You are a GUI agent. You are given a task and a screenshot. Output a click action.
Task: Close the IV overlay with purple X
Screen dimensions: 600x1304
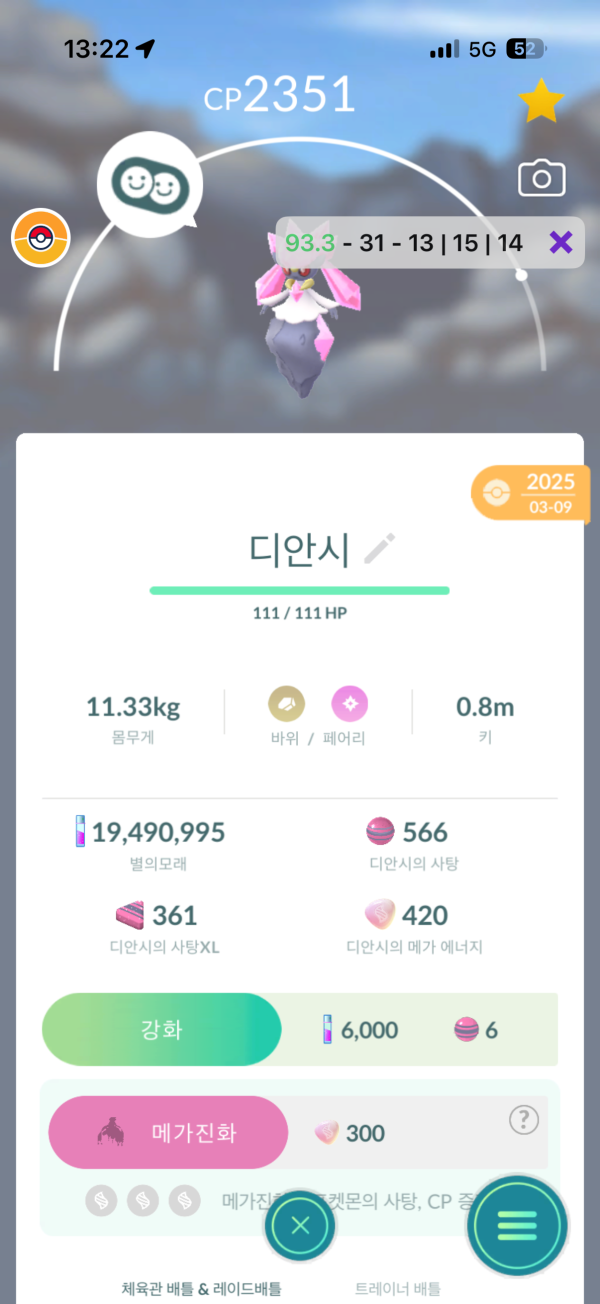561,242
